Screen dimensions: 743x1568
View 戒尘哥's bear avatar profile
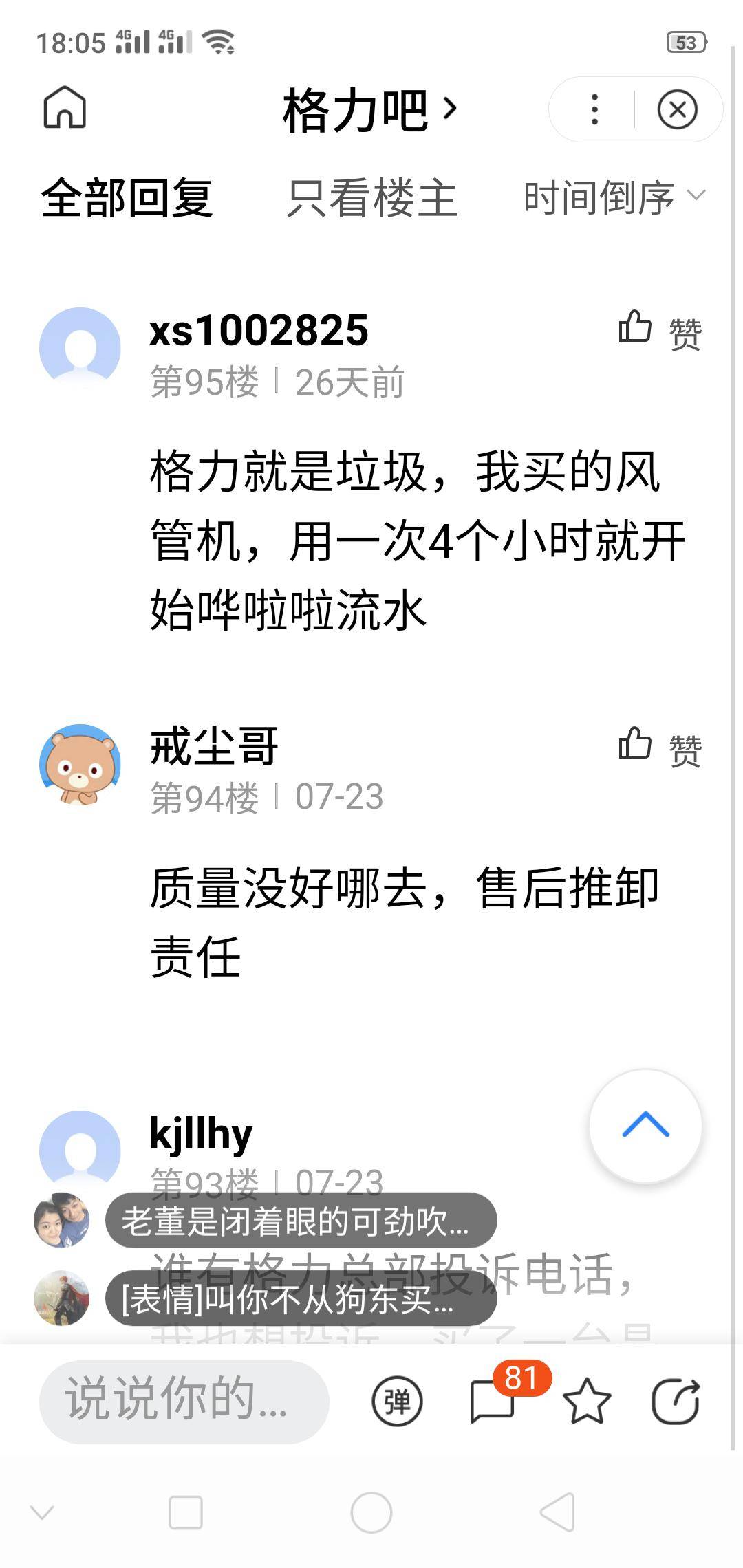[80, 764]
